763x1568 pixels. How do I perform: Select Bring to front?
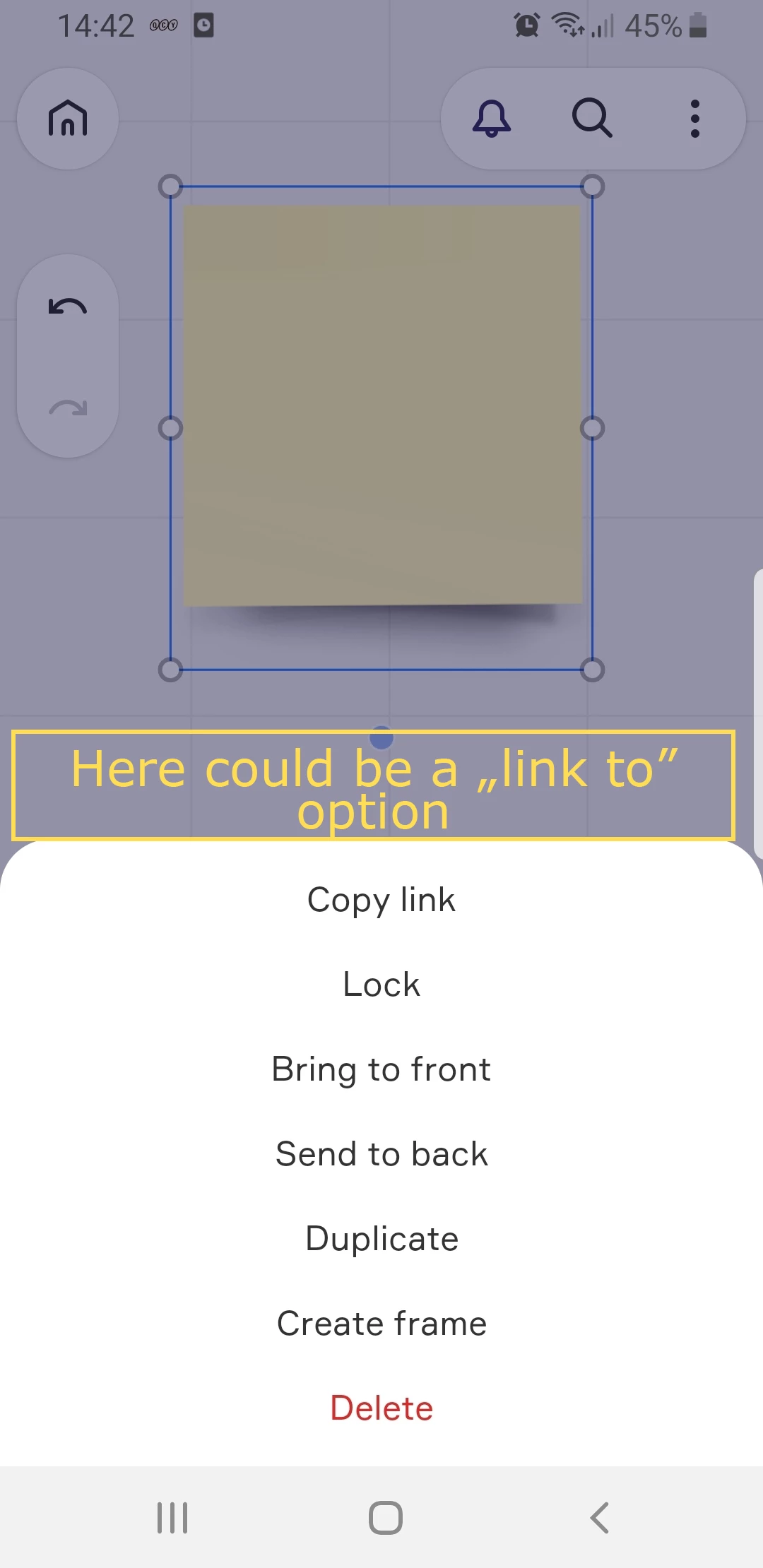point(381,1069)
